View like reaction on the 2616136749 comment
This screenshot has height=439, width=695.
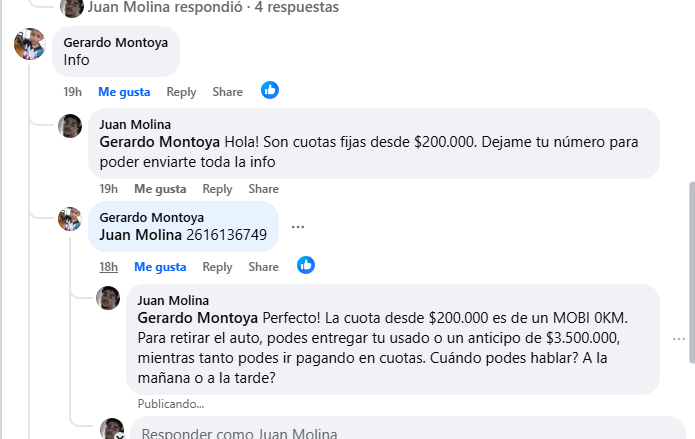point(306,266)
